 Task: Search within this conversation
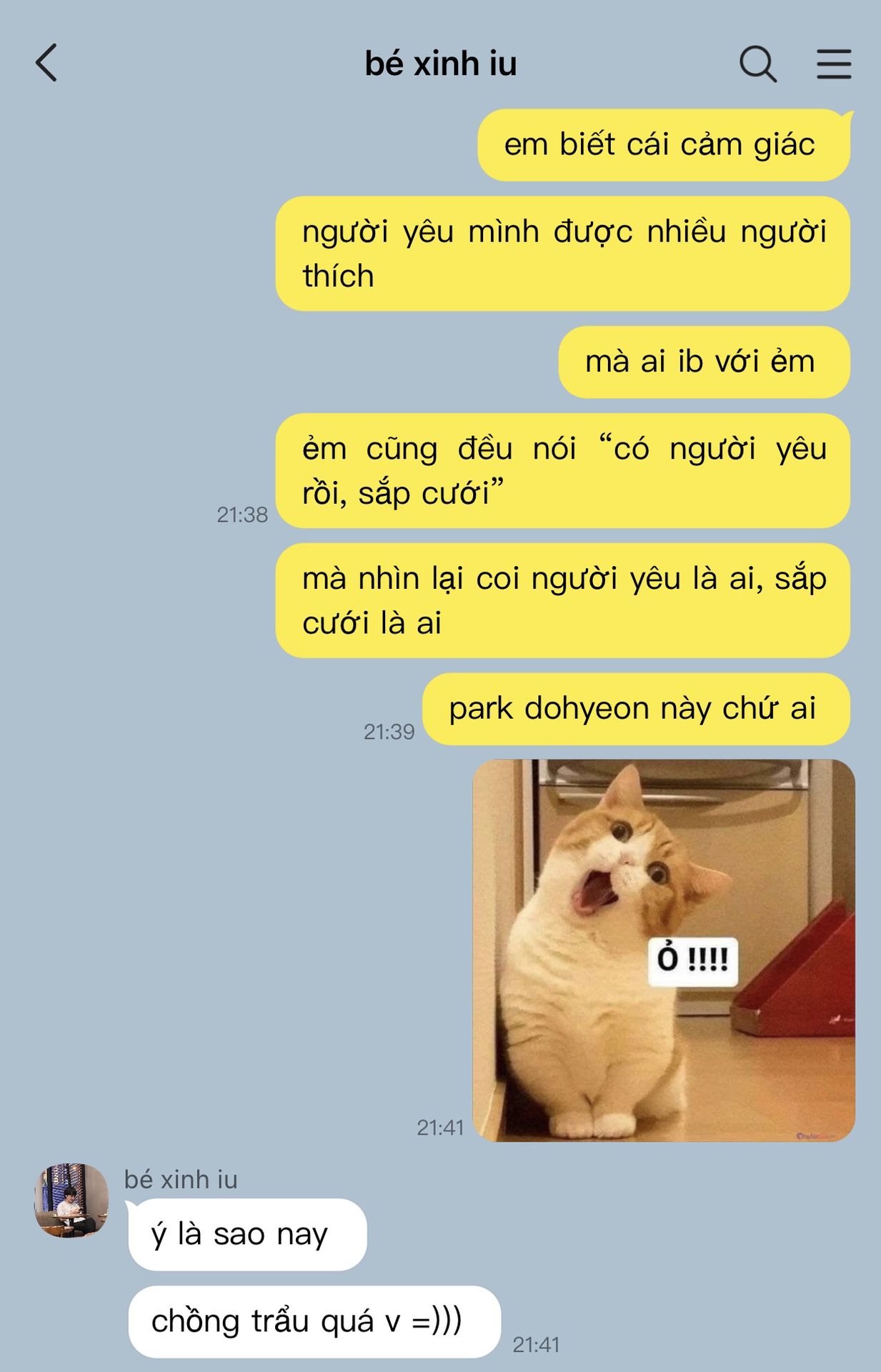tap(757, 64)
